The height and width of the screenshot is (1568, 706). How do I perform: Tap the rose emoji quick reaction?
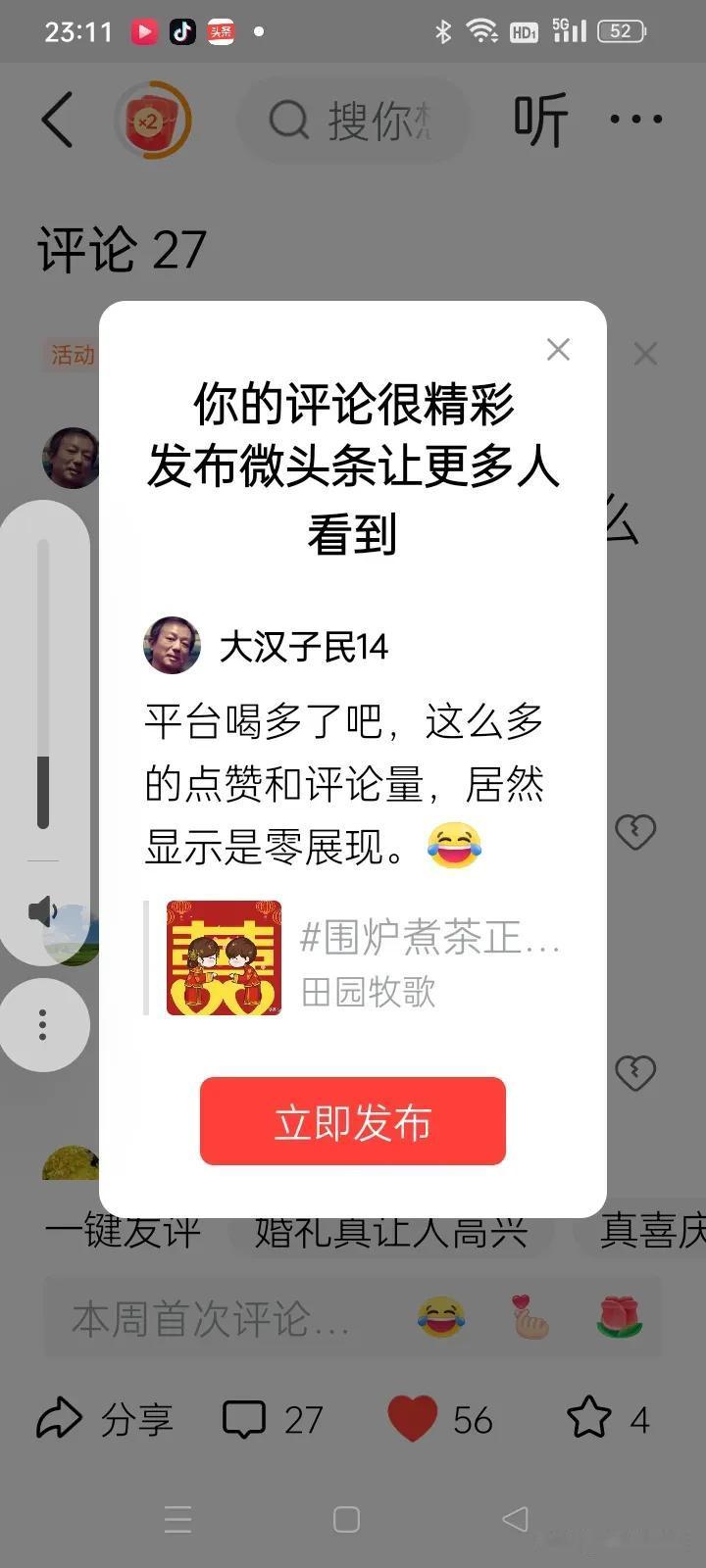(x=617, y=1318)
